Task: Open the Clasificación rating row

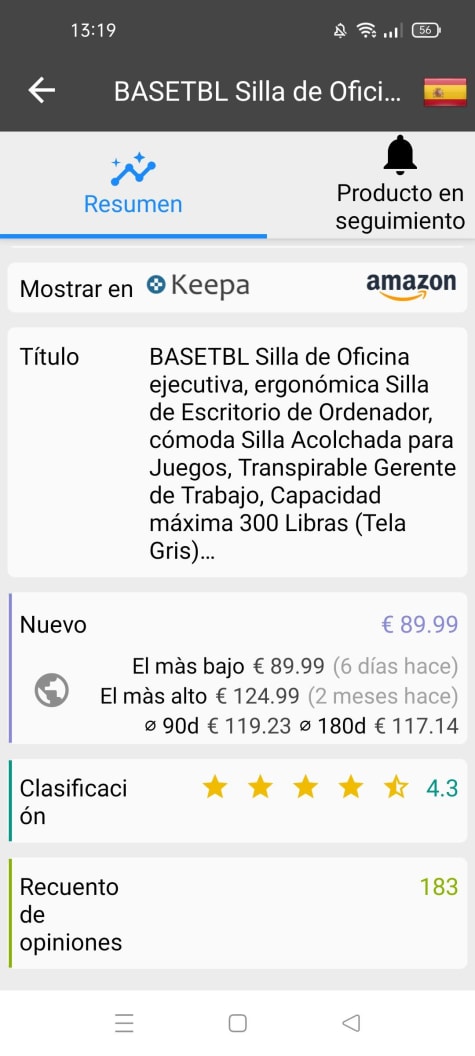Action: [x=238, y=801]
